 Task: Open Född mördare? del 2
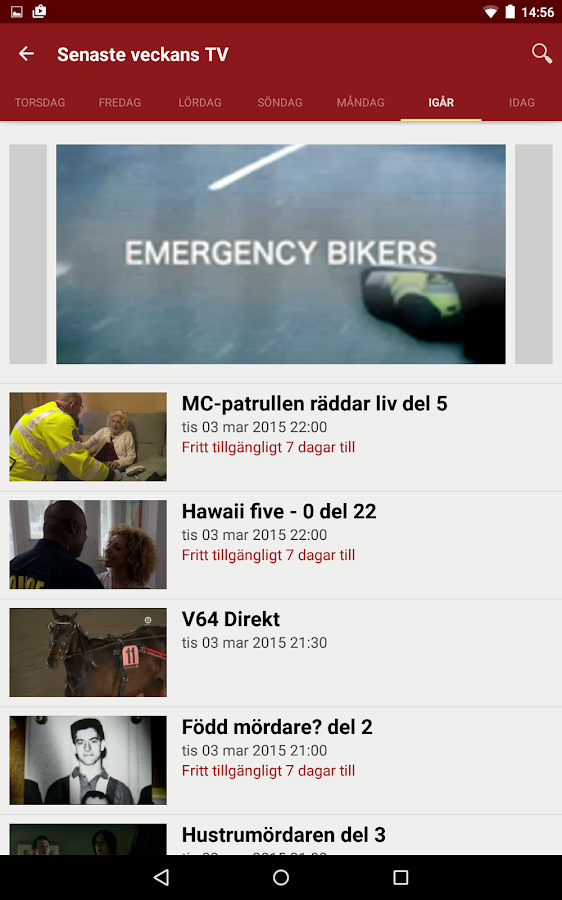coord(281,761)
